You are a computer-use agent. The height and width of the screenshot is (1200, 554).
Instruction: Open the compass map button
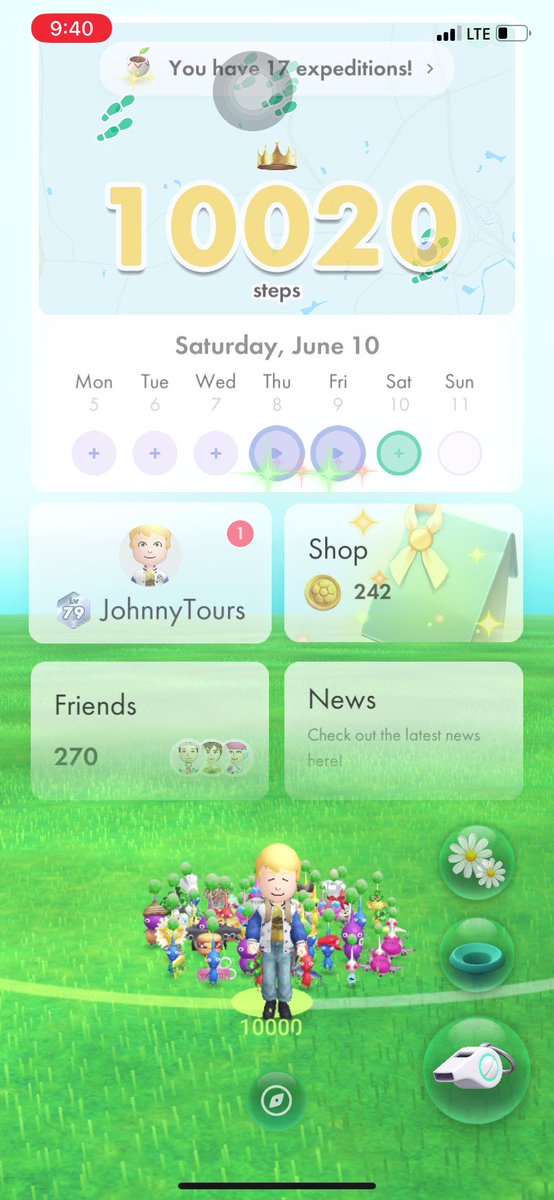coord(276,1101)
